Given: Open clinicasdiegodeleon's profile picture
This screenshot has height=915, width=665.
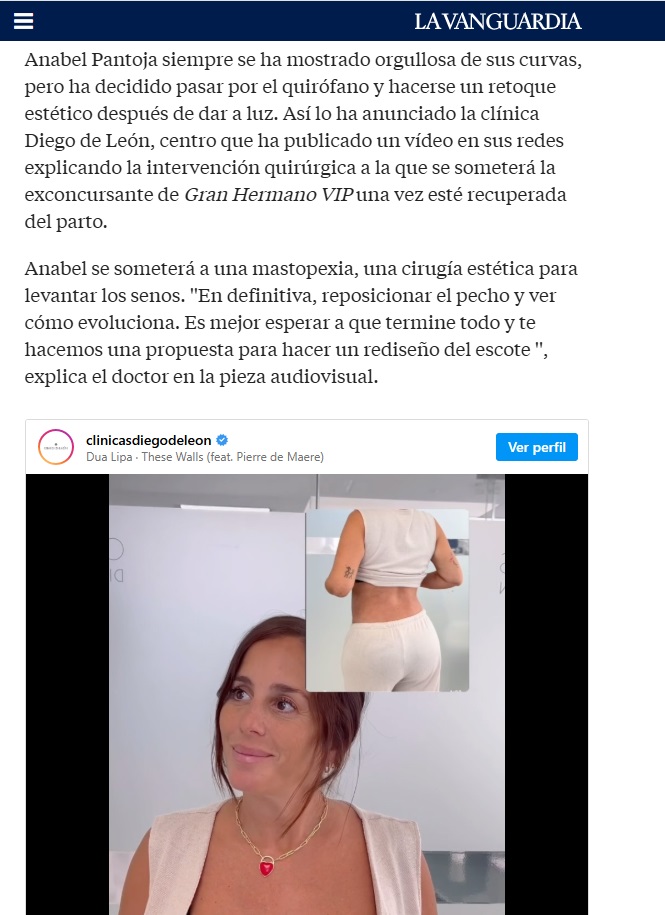Looking at the screenshot, I should click(x=56, y=447).
